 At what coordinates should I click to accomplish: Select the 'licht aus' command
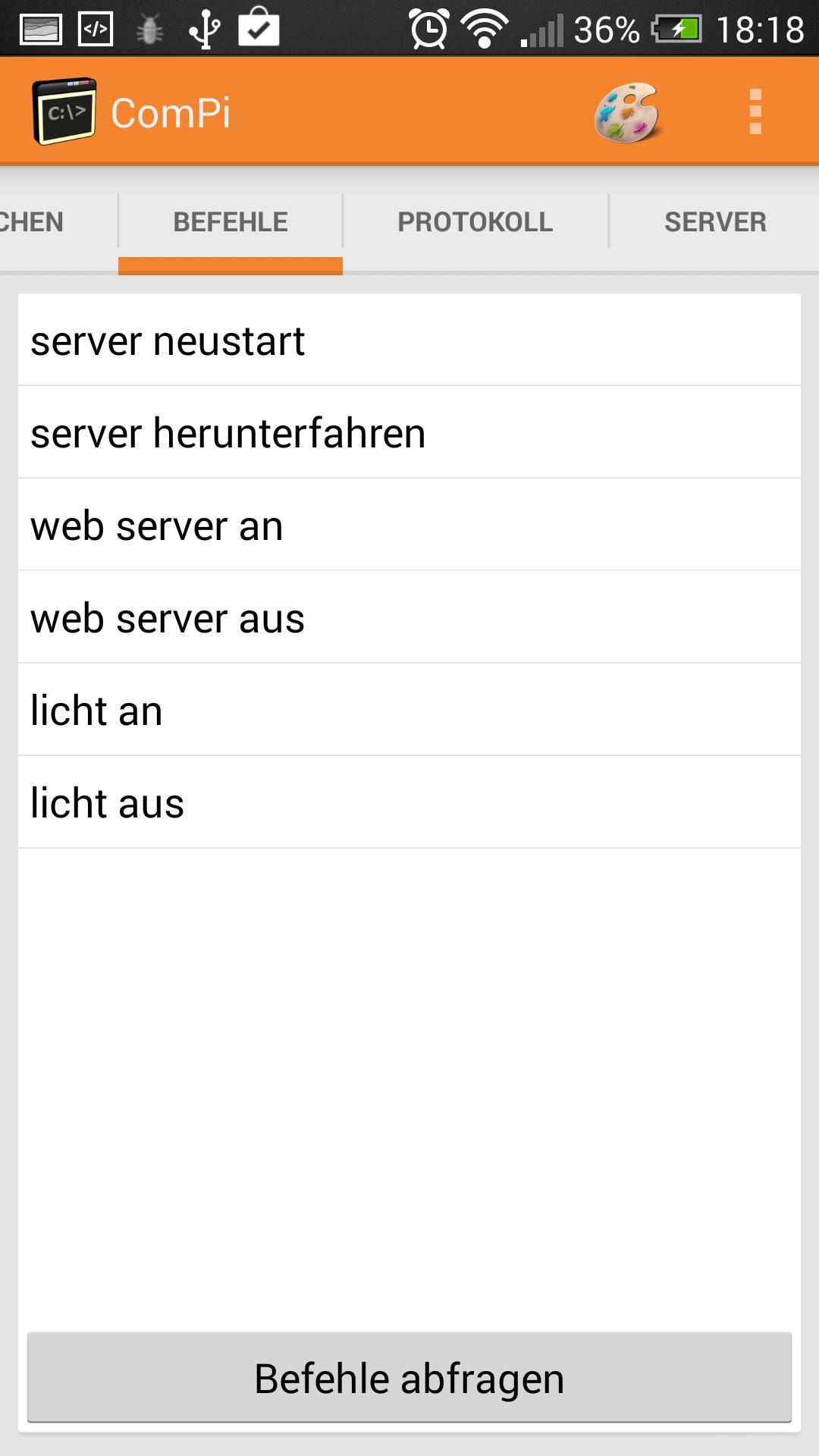(x=409, y=803)
